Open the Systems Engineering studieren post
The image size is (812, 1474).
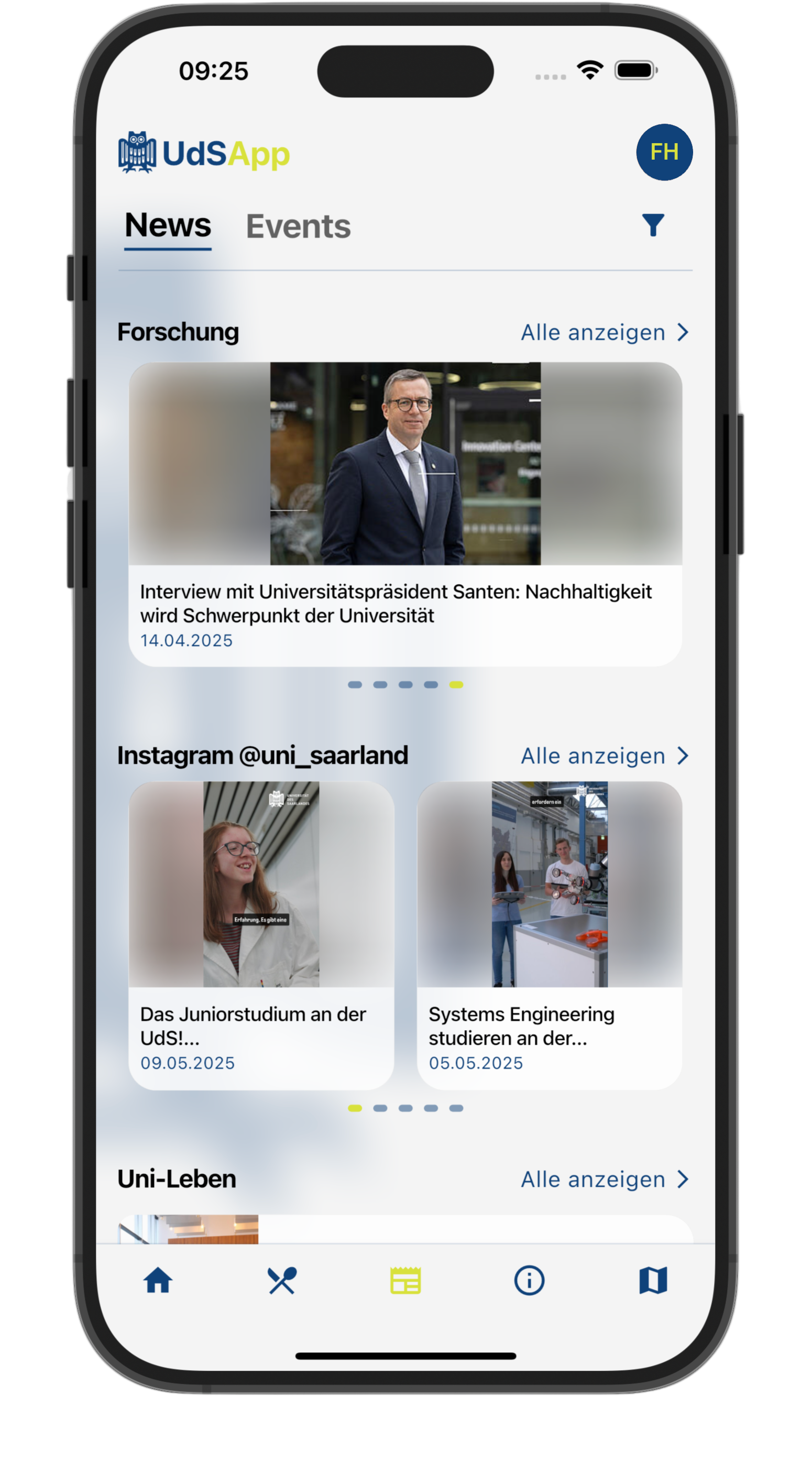(550, 935)
